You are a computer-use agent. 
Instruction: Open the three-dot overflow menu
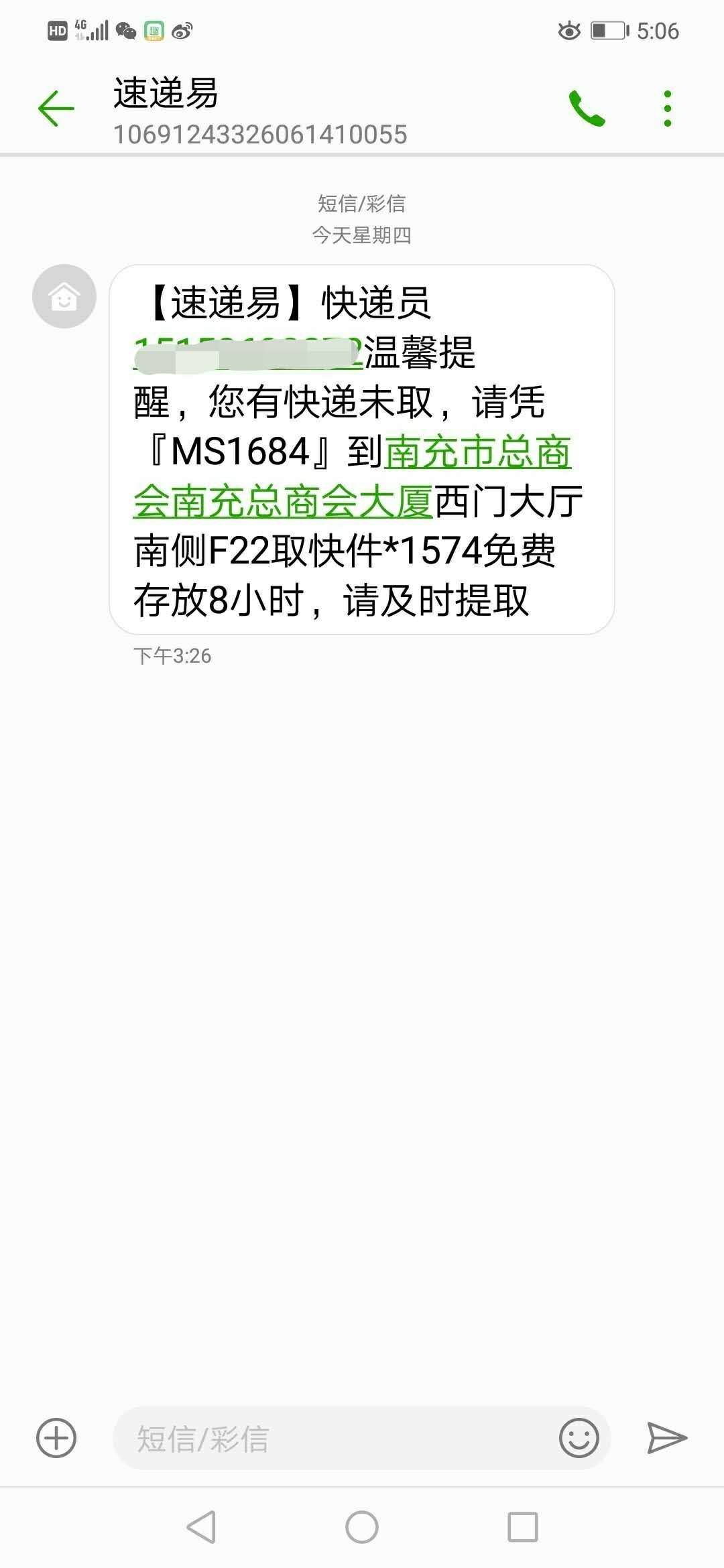tap(667, 109)
